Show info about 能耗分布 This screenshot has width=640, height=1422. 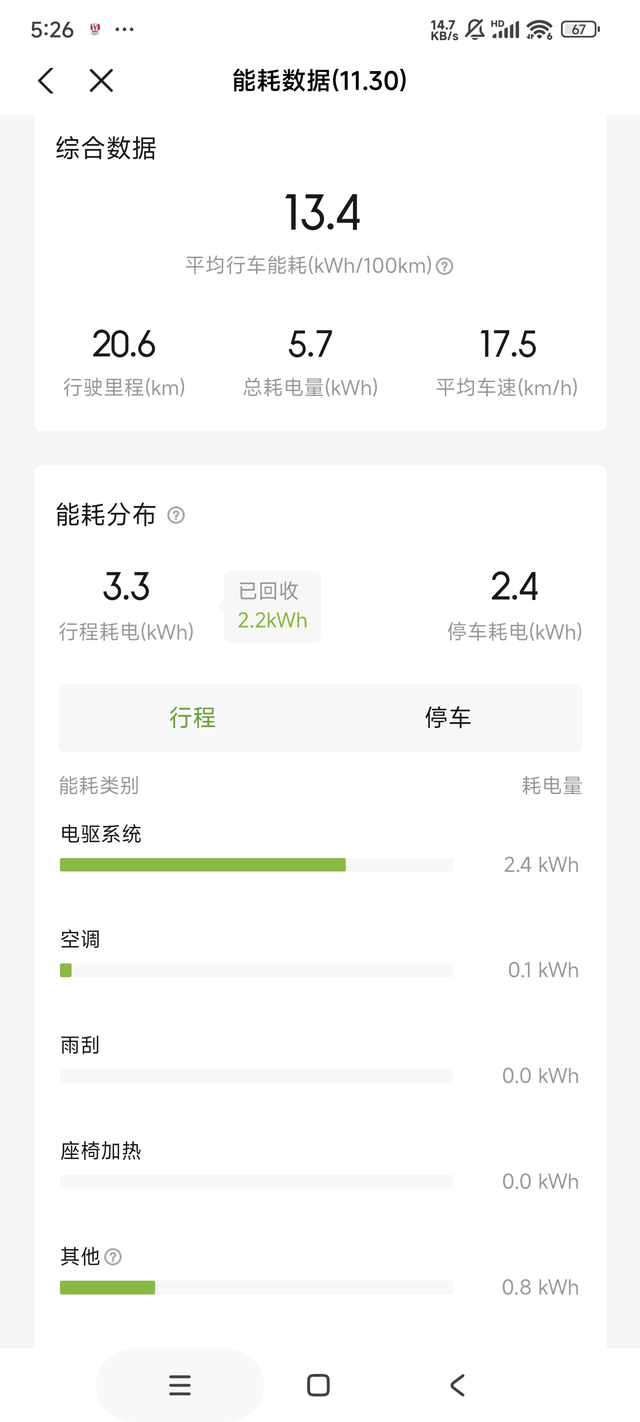pos(176,515)
